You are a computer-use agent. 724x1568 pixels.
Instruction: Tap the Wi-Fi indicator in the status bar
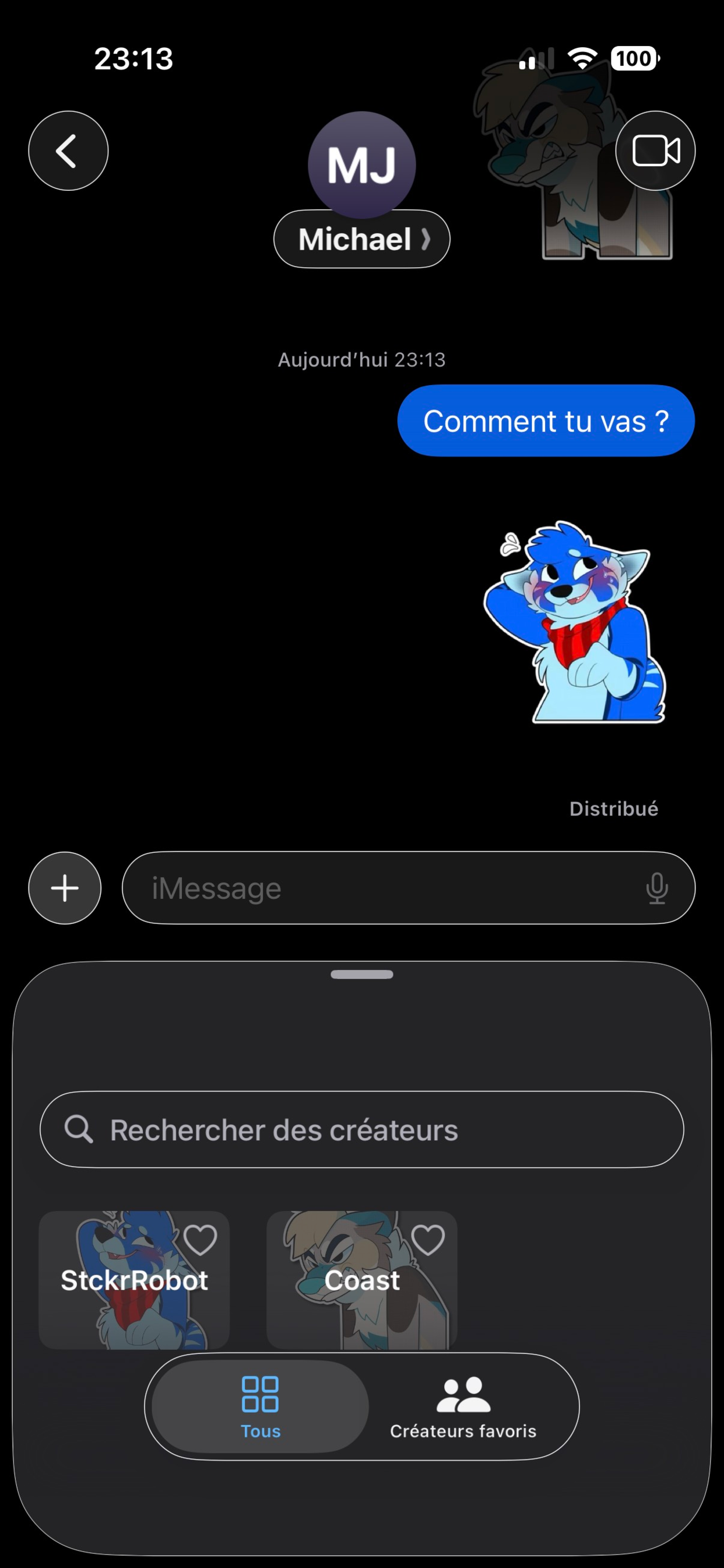[x=582, y=58]
